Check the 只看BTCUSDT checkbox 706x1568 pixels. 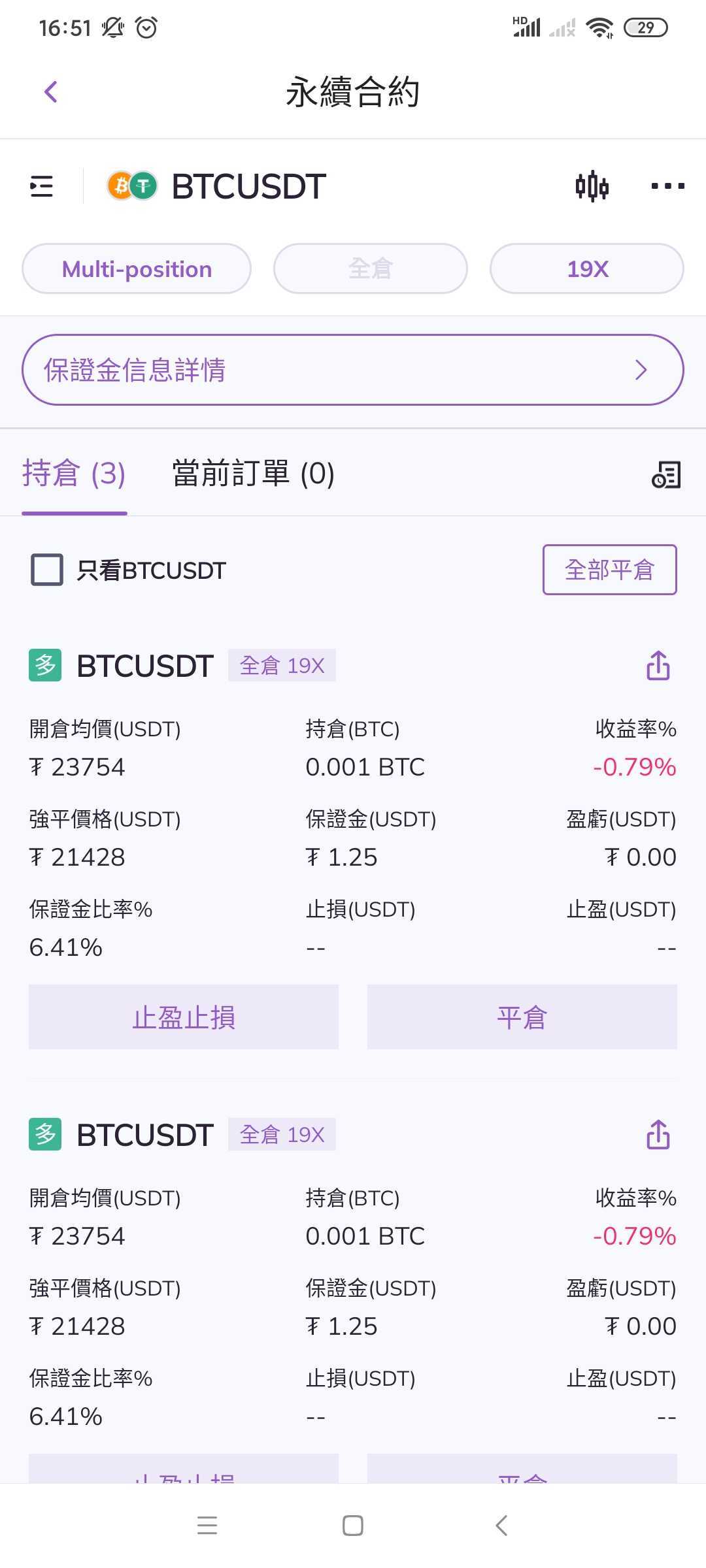[x=47, y=570]
